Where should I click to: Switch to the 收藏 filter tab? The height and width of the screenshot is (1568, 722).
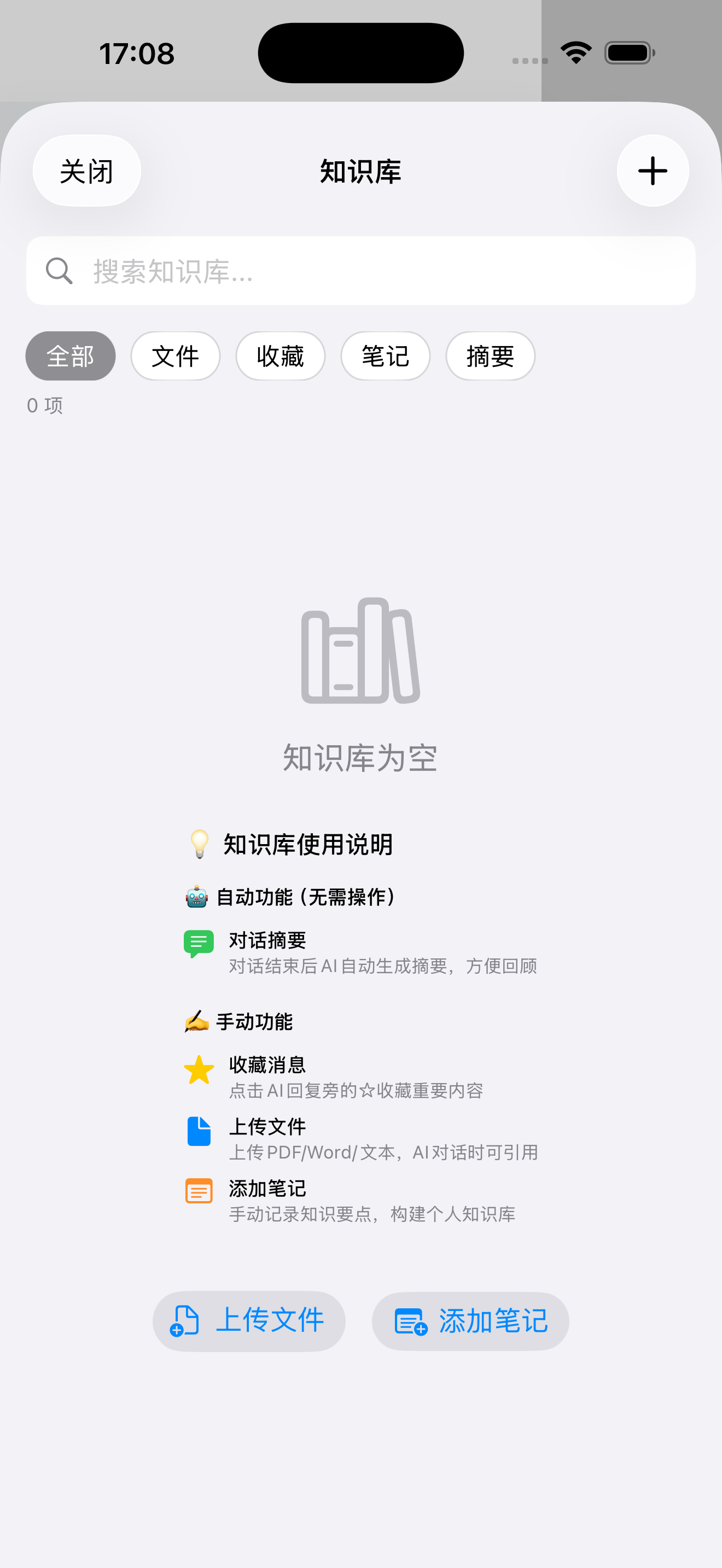click(x=280, y=356)
